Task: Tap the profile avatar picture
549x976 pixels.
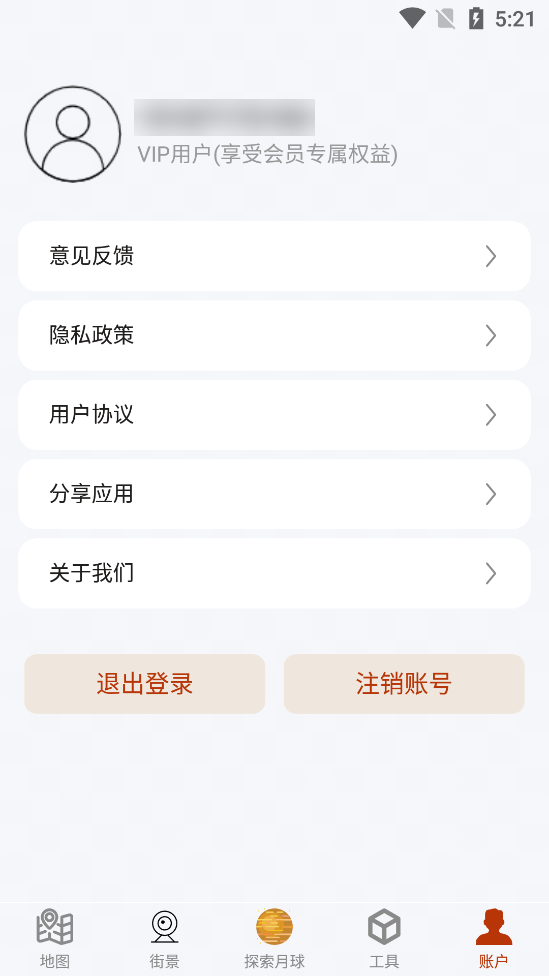Action: pos(73,134)
